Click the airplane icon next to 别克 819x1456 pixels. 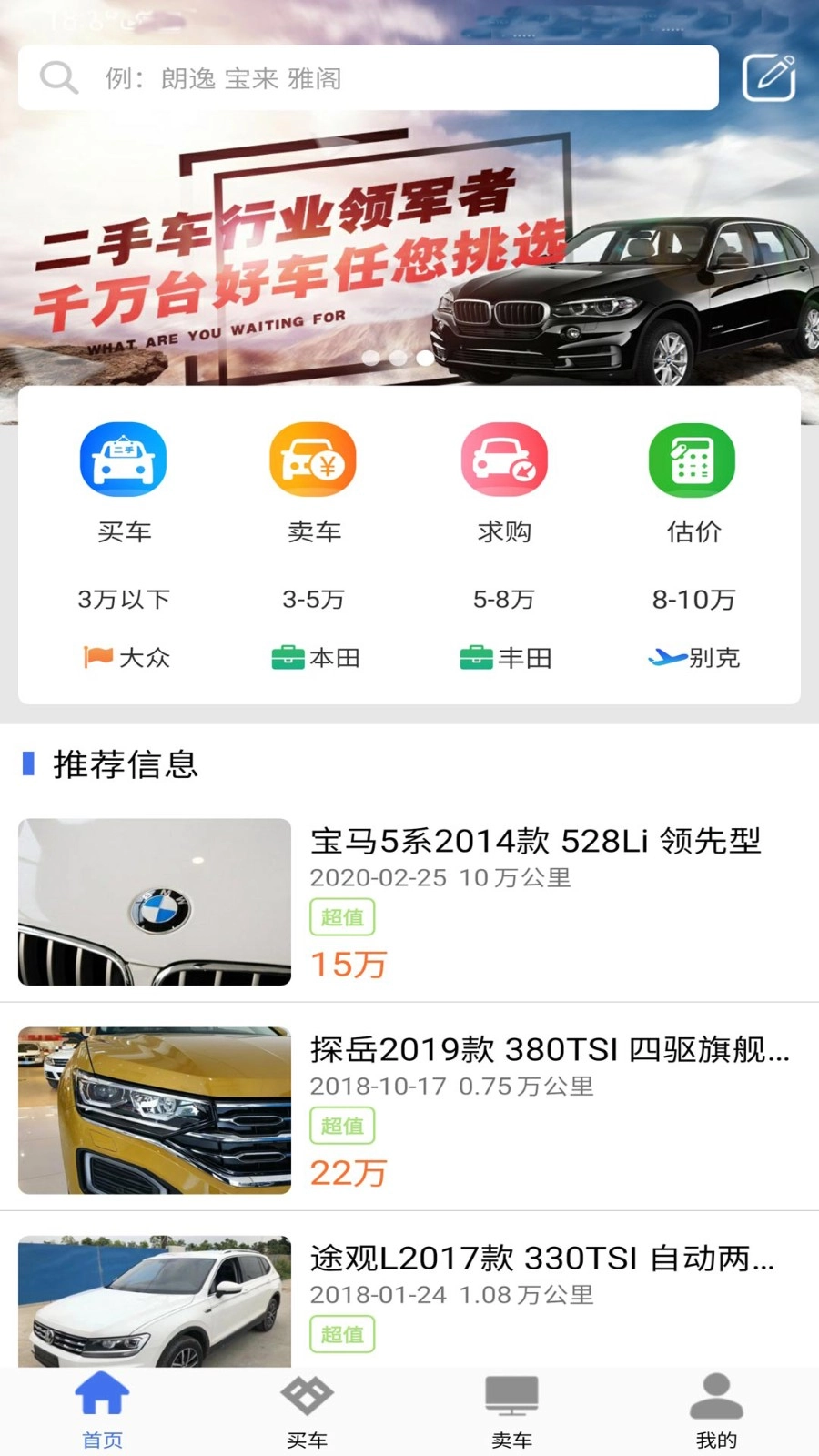(x=665, y=655)
